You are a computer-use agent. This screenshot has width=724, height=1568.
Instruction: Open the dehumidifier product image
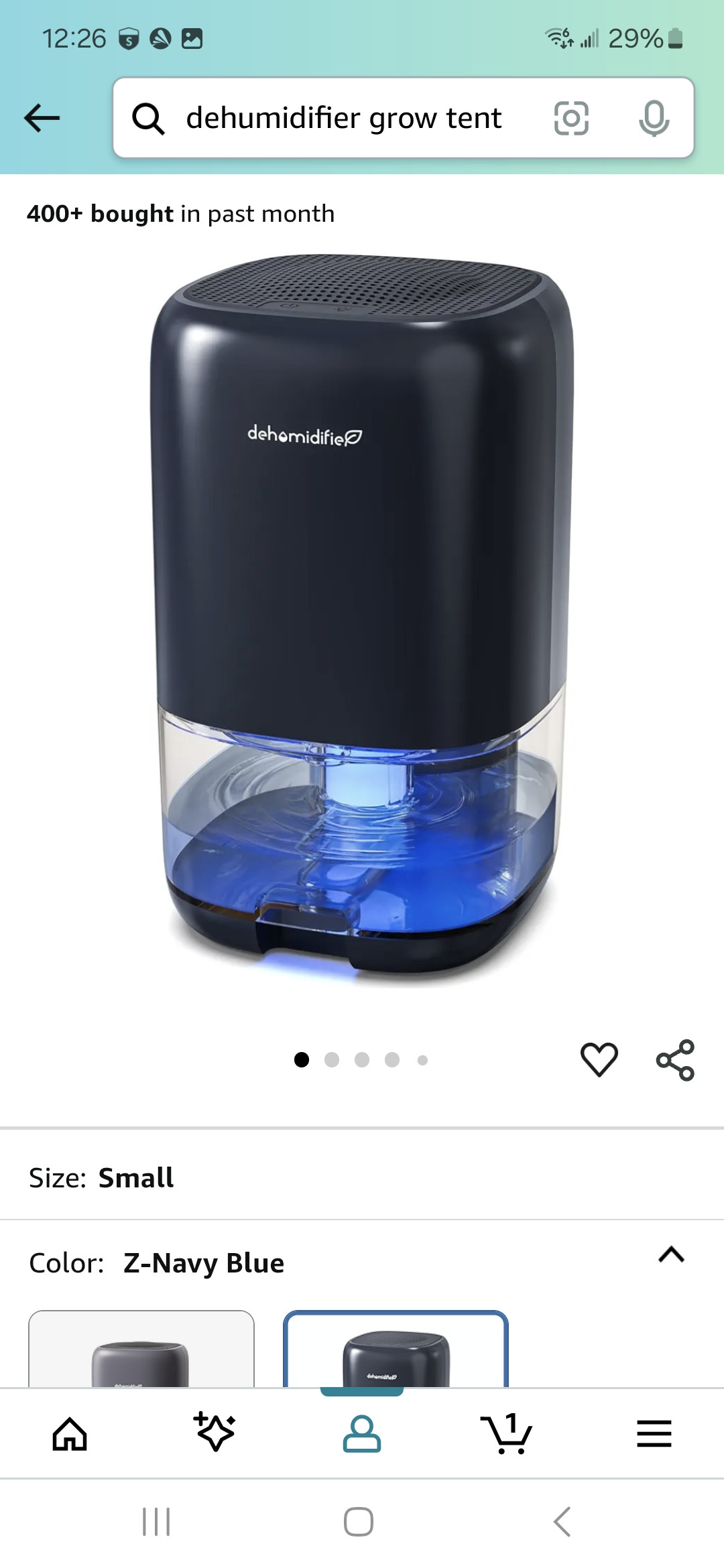(x=362, y=620)
